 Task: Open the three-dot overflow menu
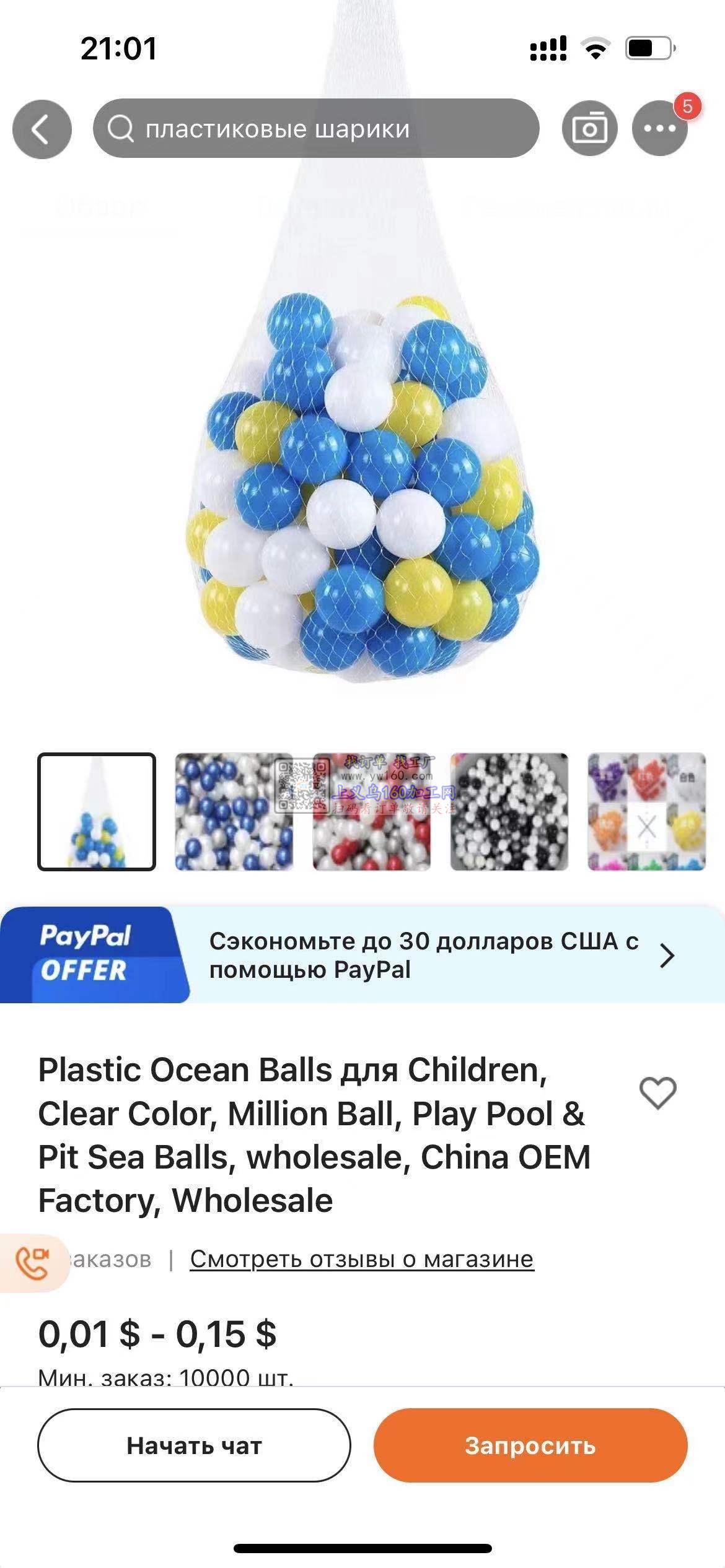click(x=659, y=129)
